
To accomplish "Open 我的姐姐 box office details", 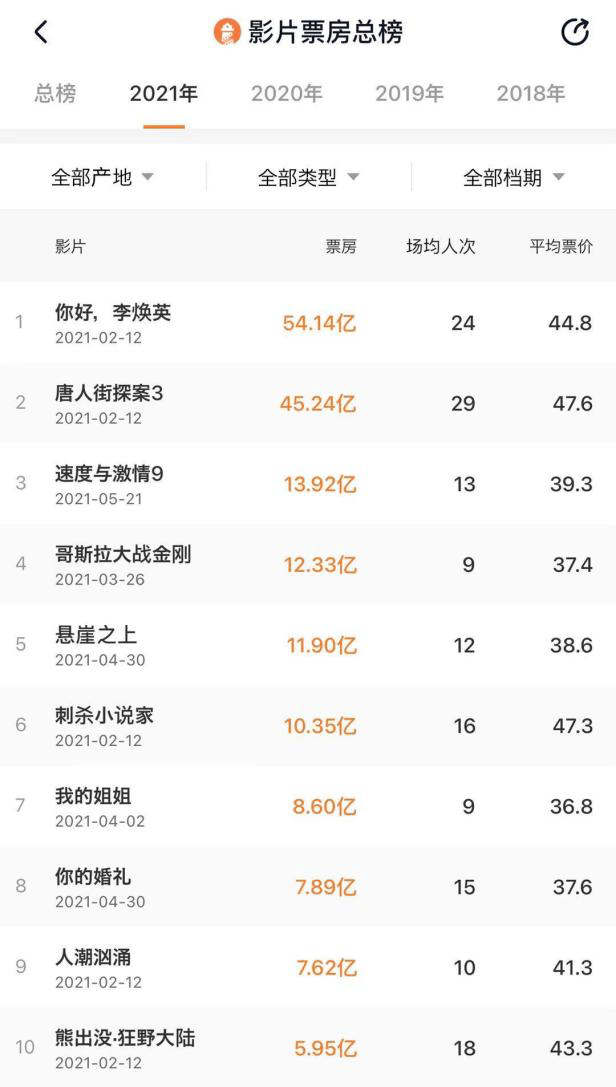I will click(x=308, y=806).
